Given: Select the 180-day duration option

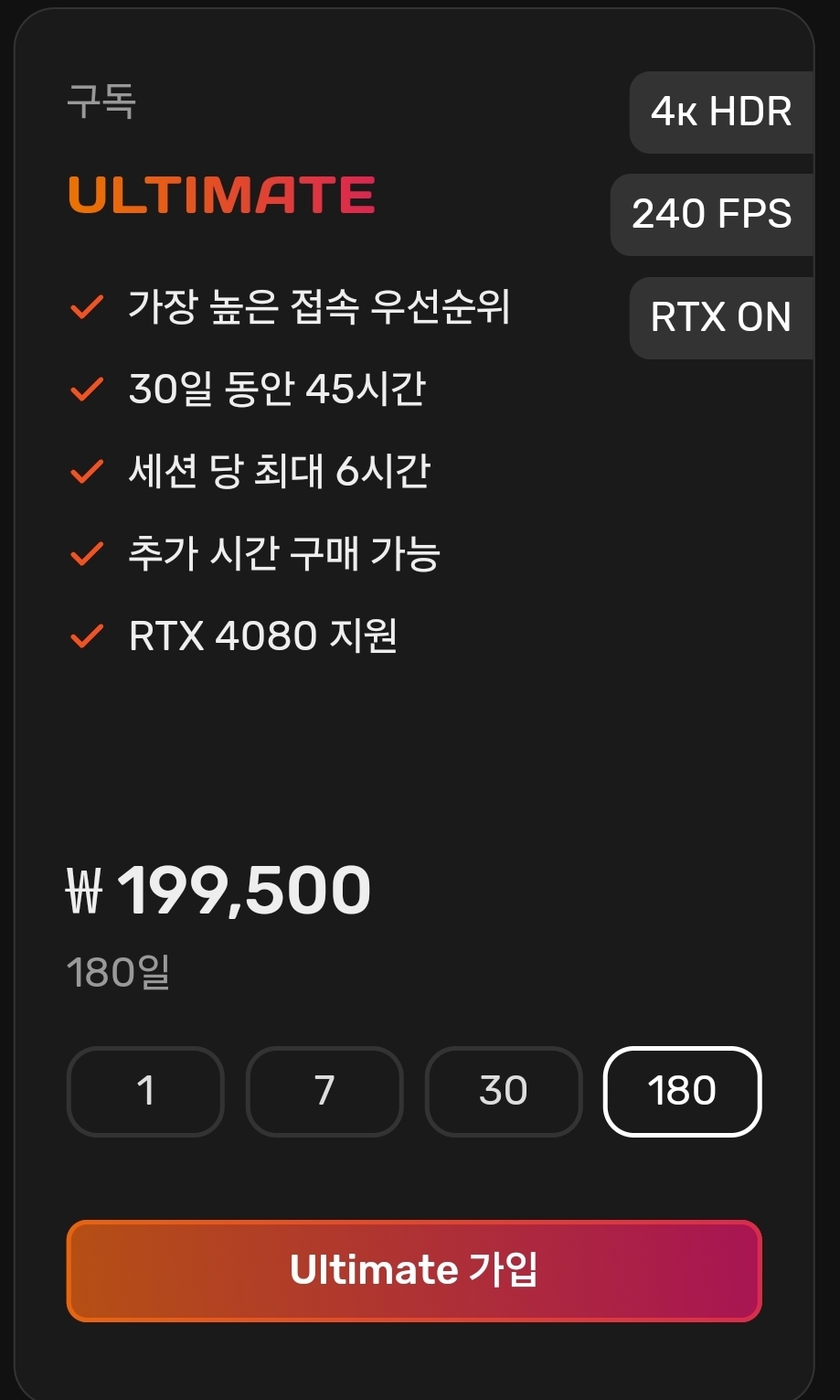Looking at the screenshot, I should (683, 1091).
